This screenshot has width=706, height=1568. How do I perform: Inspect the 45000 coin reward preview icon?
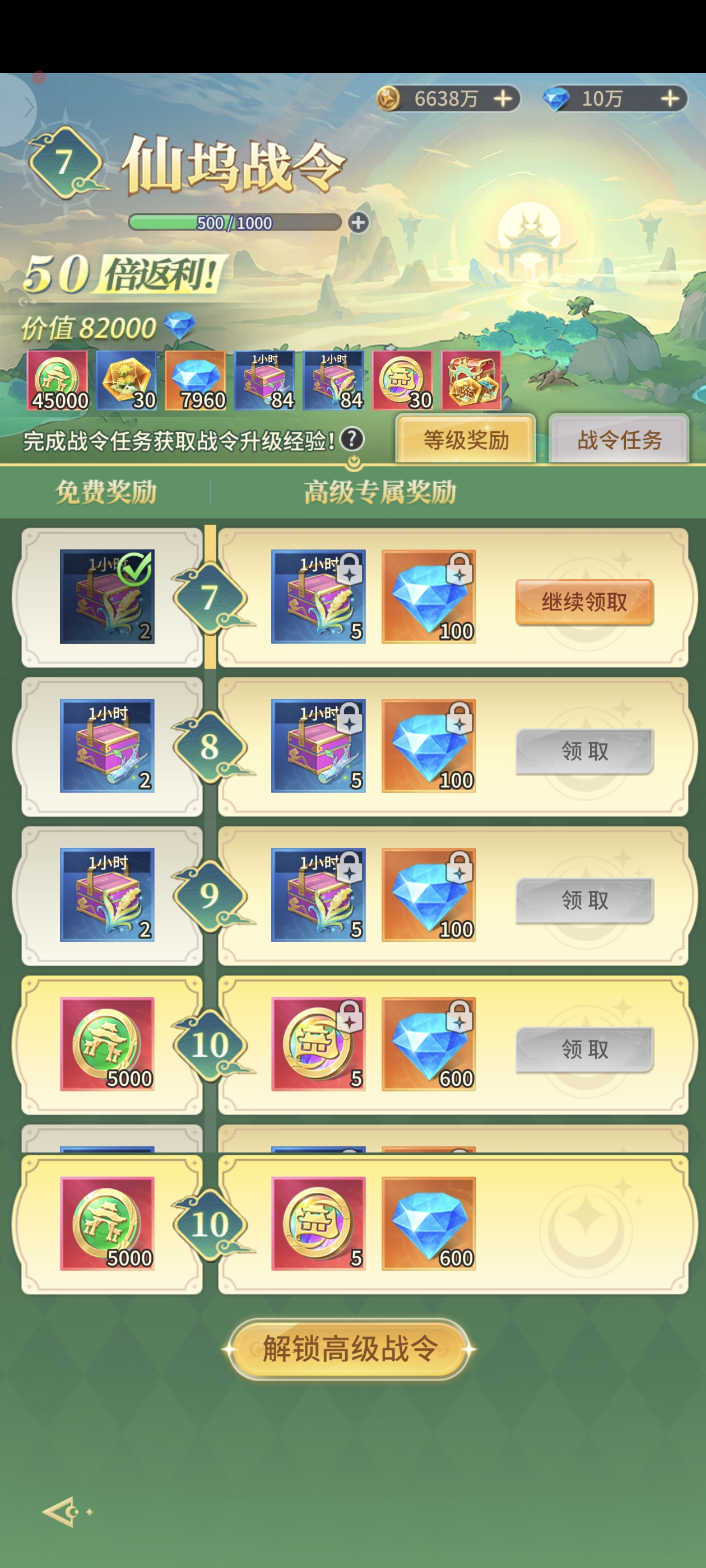click(58, 380)
